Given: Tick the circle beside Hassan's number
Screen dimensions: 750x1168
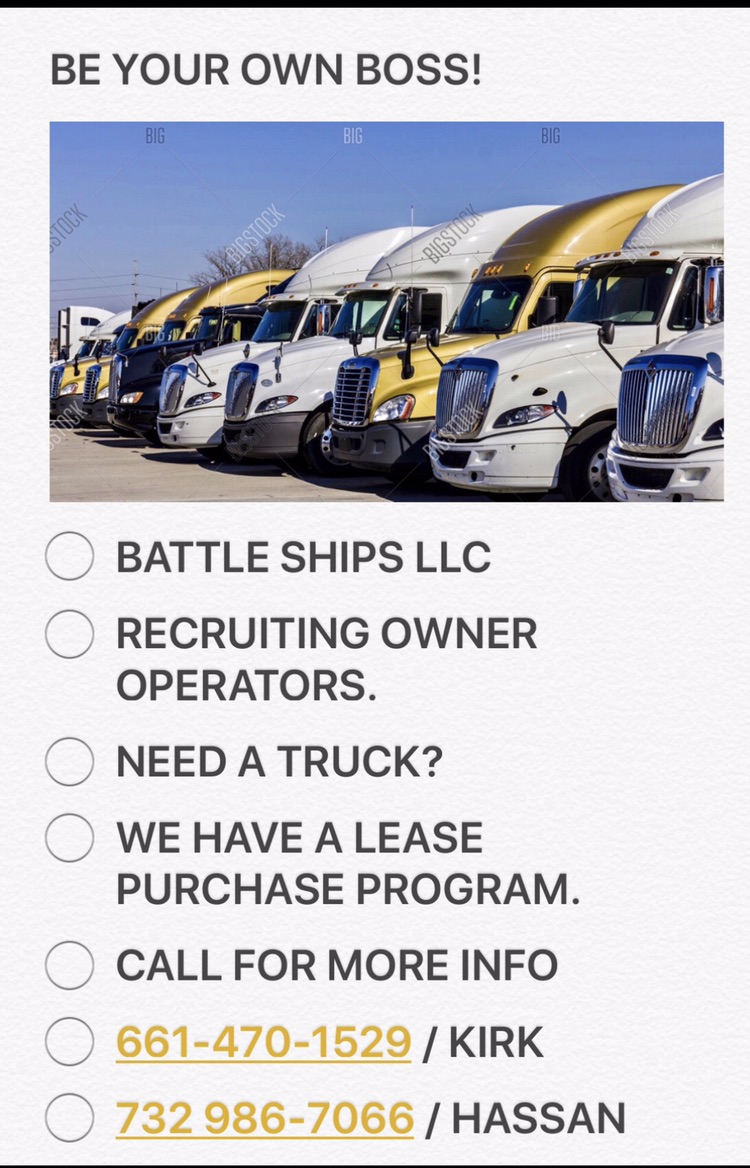Looking at the screenshot, I should point(70,1117).
